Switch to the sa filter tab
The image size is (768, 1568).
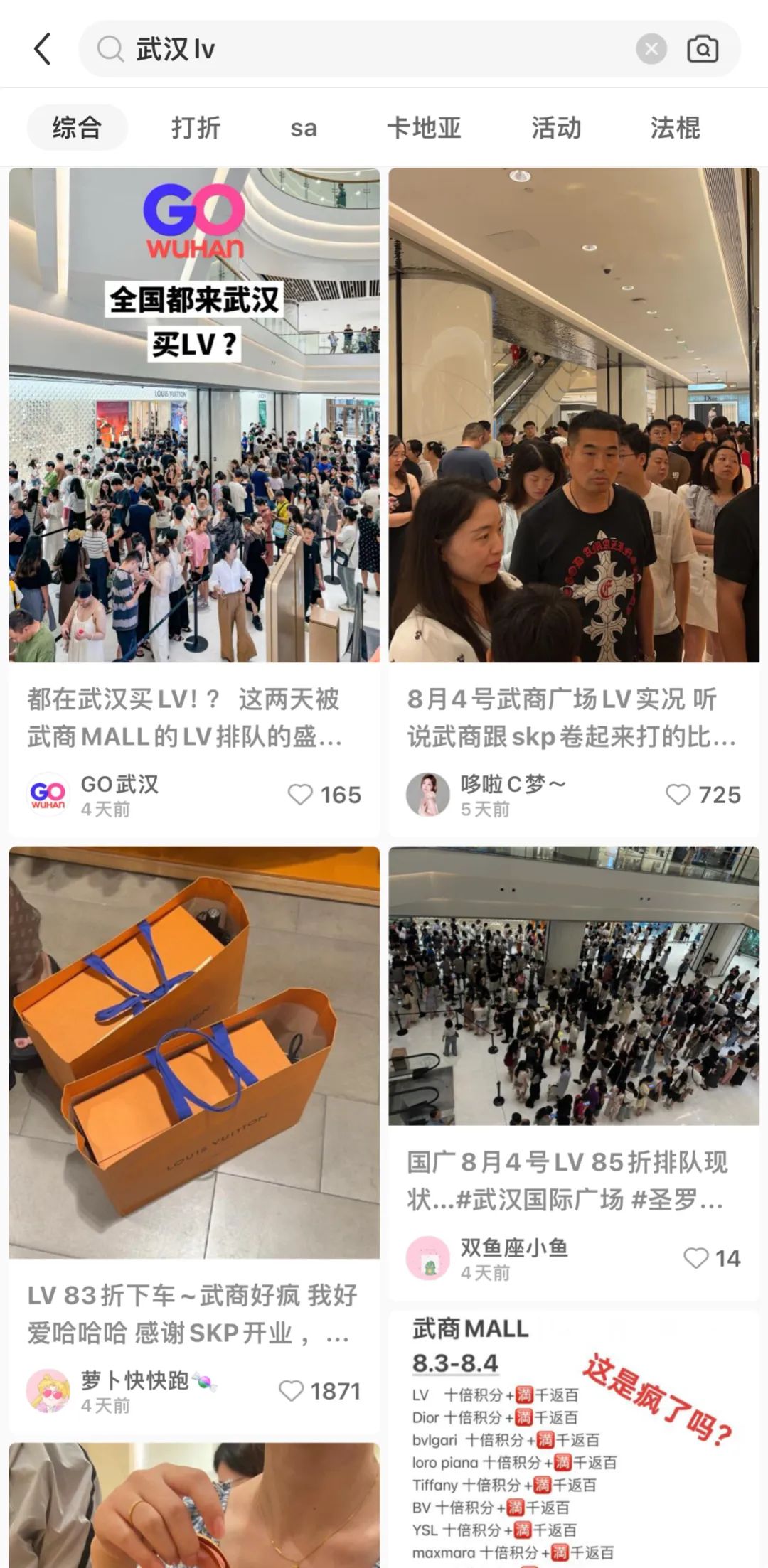coord(303,128)
